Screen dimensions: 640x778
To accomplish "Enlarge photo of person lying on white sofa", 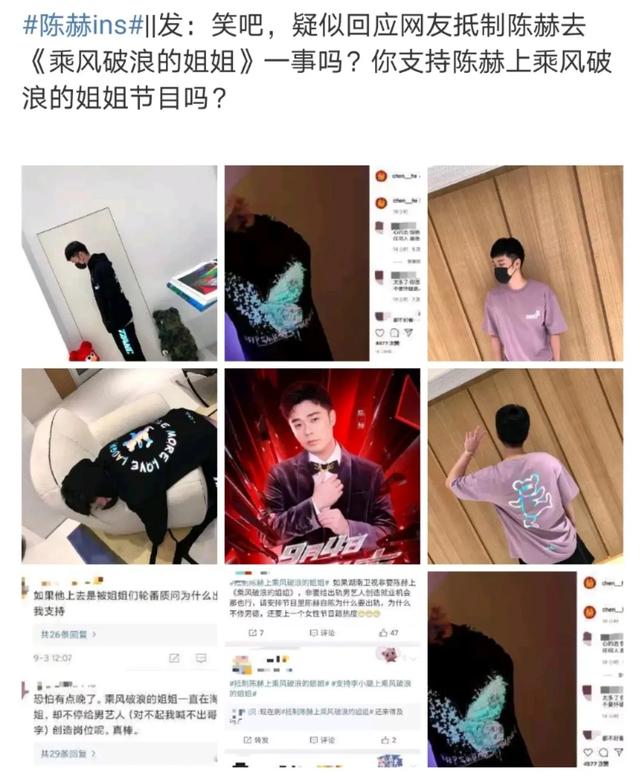I will 119,466.
